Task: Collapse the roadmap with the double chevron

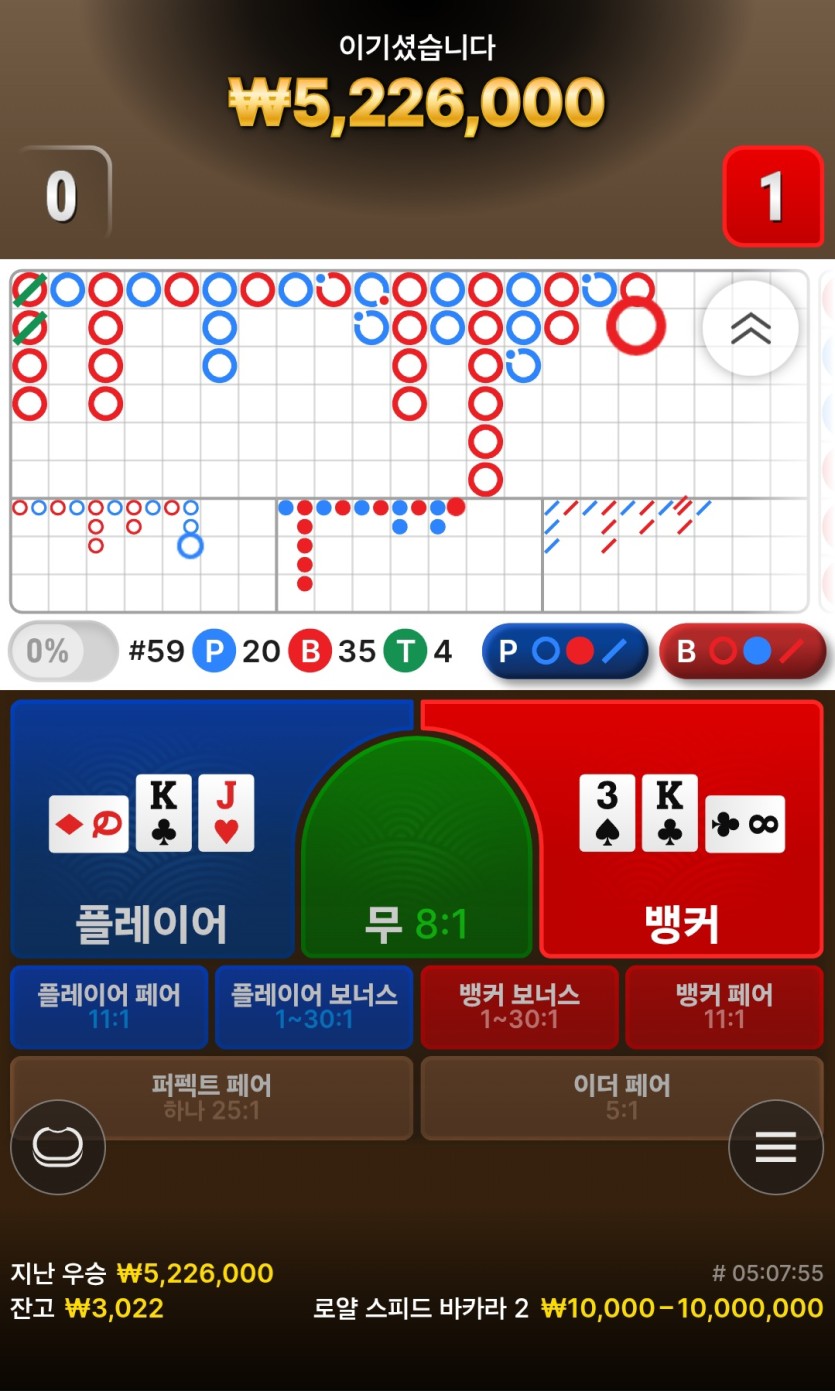Action: (750, 328)
